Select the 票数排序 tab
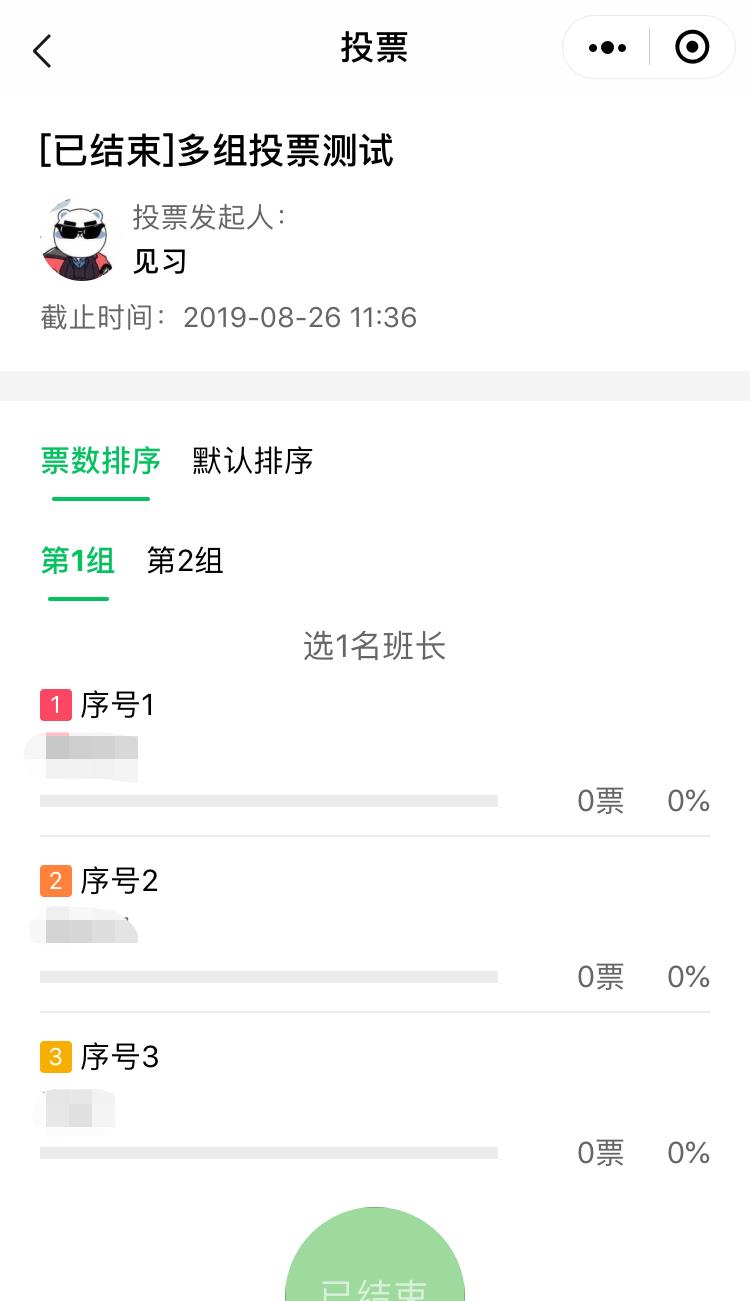The width and height of the screenshot is (750, 1301). coord(101,460)
